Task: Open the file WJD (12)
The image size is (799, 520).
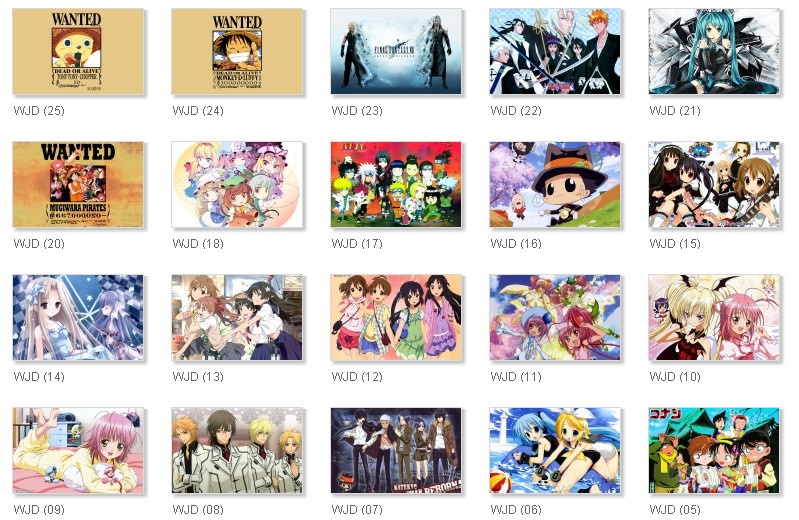Action: pyautogui.click(x=396, y=318)
